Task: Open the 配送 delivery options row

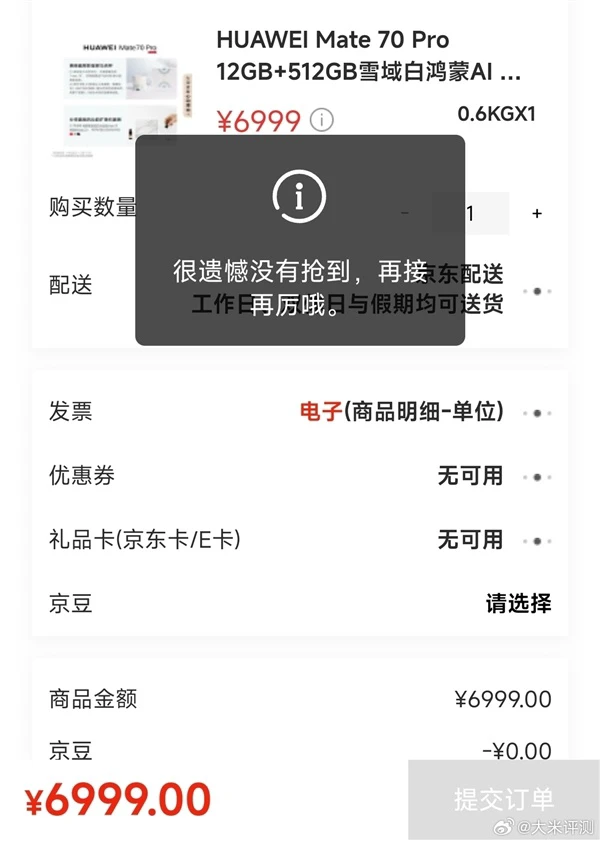Action: 537,291
